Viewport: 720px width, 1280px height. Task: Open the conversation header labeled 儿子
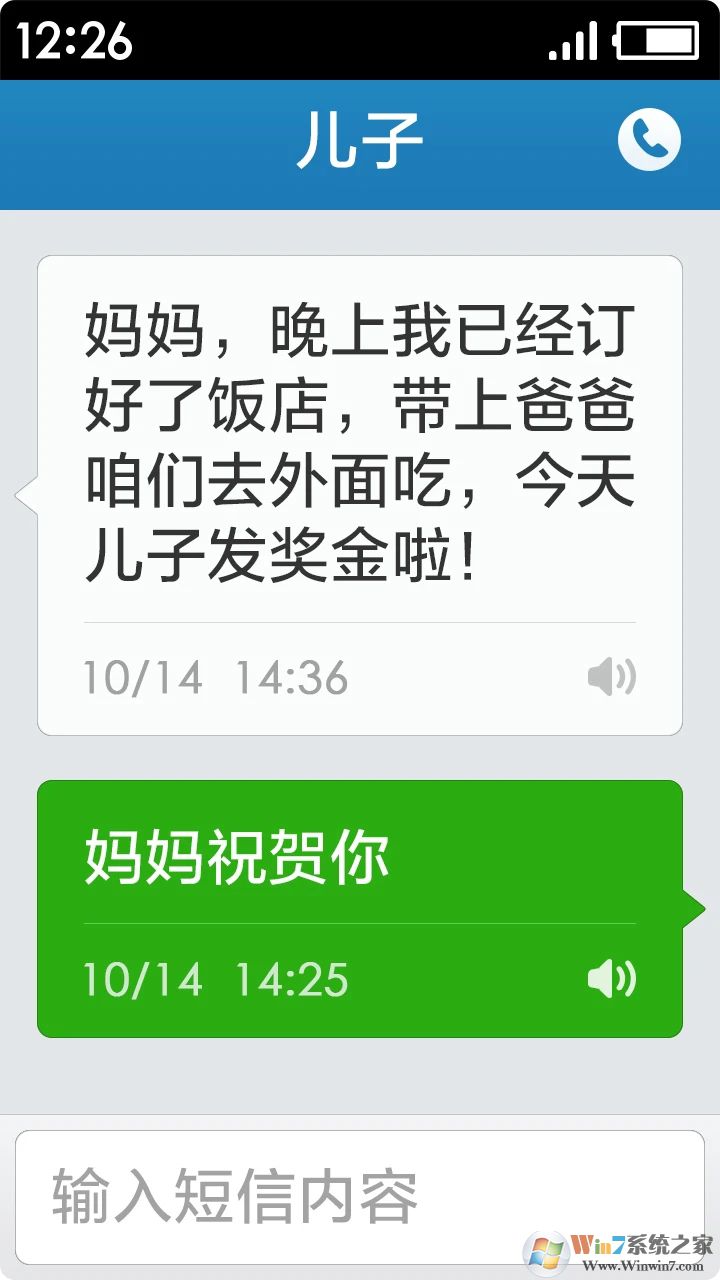tap(360, 138)
